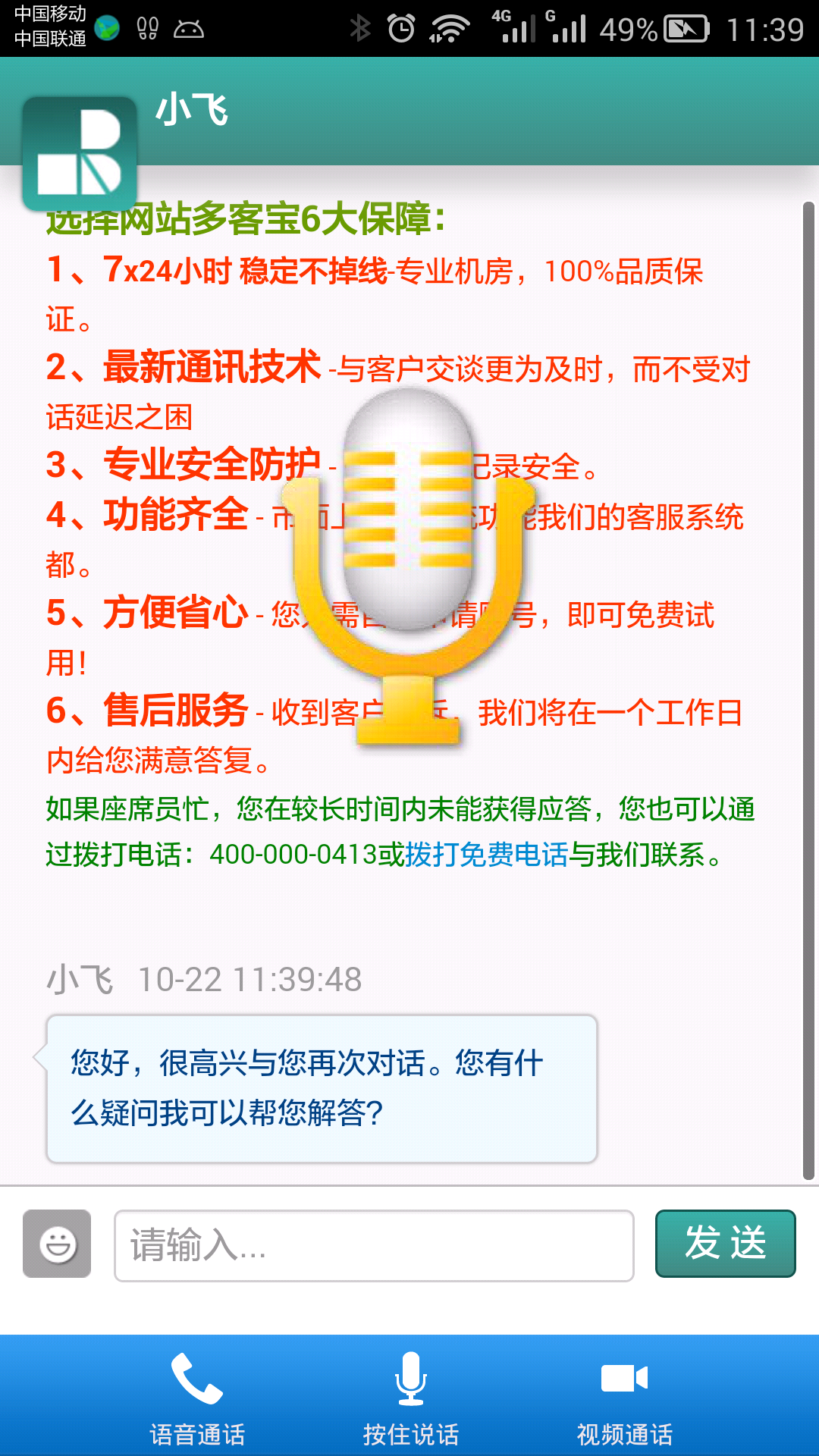
Task: Tap the 请输入 message input field
Action: click(373, 1245)
